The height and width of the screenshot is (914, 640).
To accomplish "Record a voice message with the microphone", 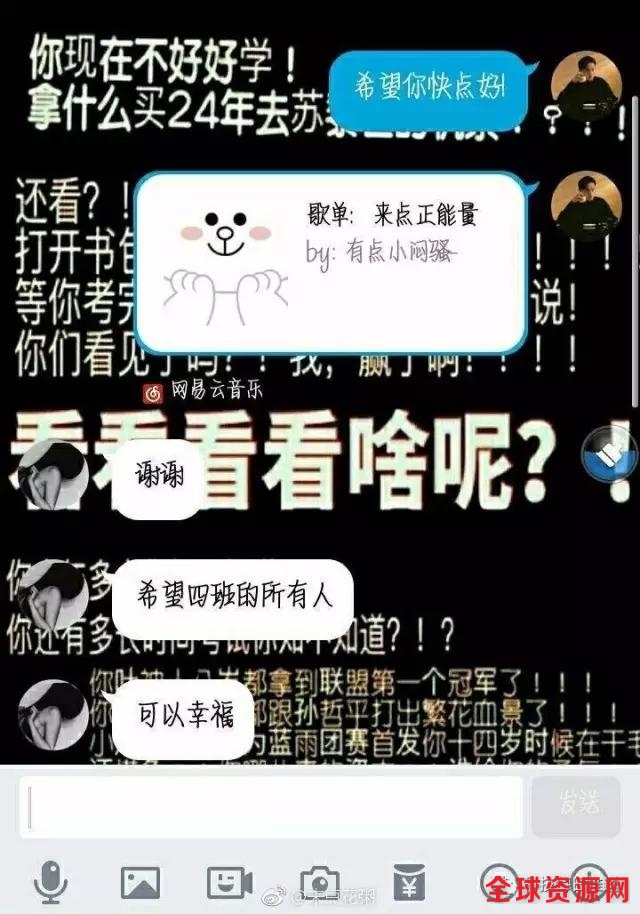I will point(50,882).
